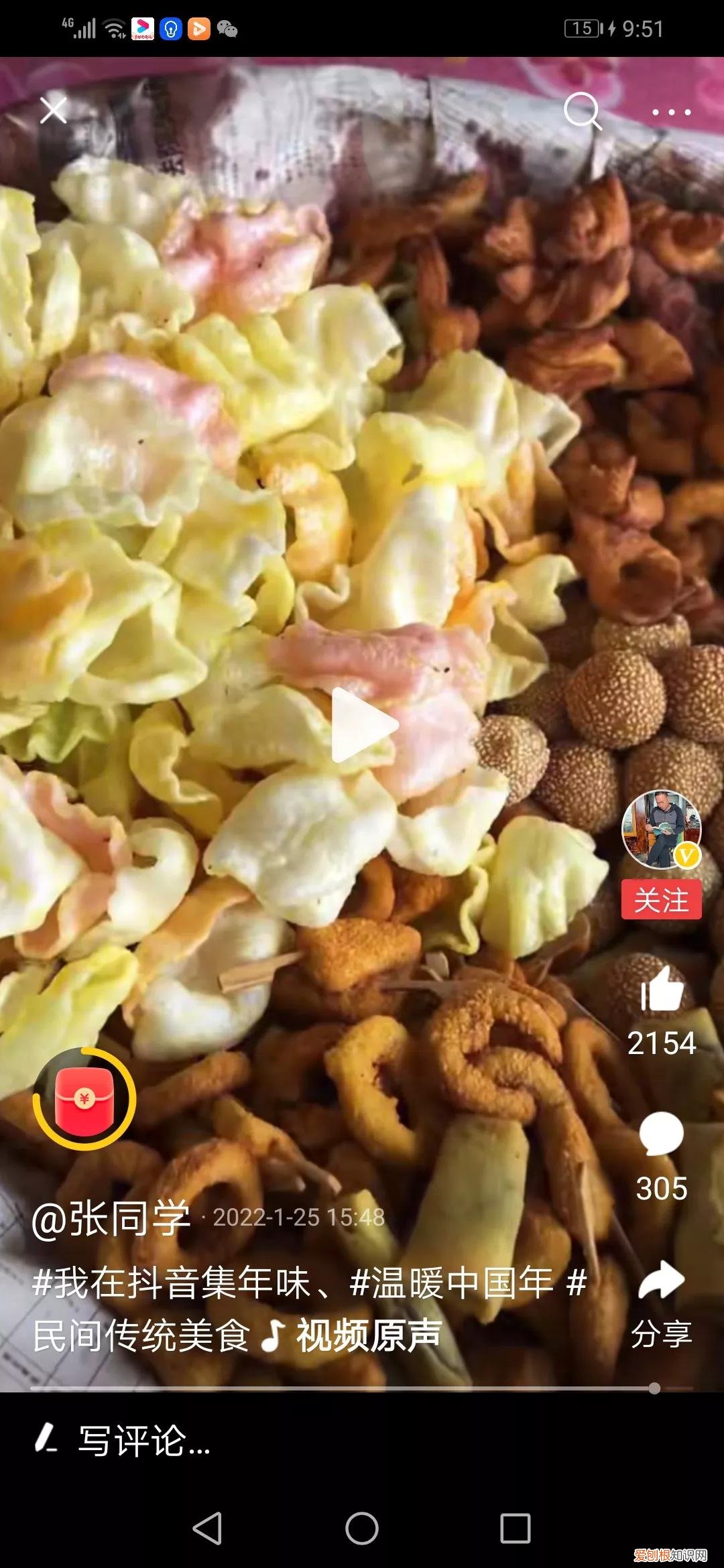This screenshot has width=724, height=1568.
Task: Open search with the magnifier icon
Action: click(x=582, y=111)
